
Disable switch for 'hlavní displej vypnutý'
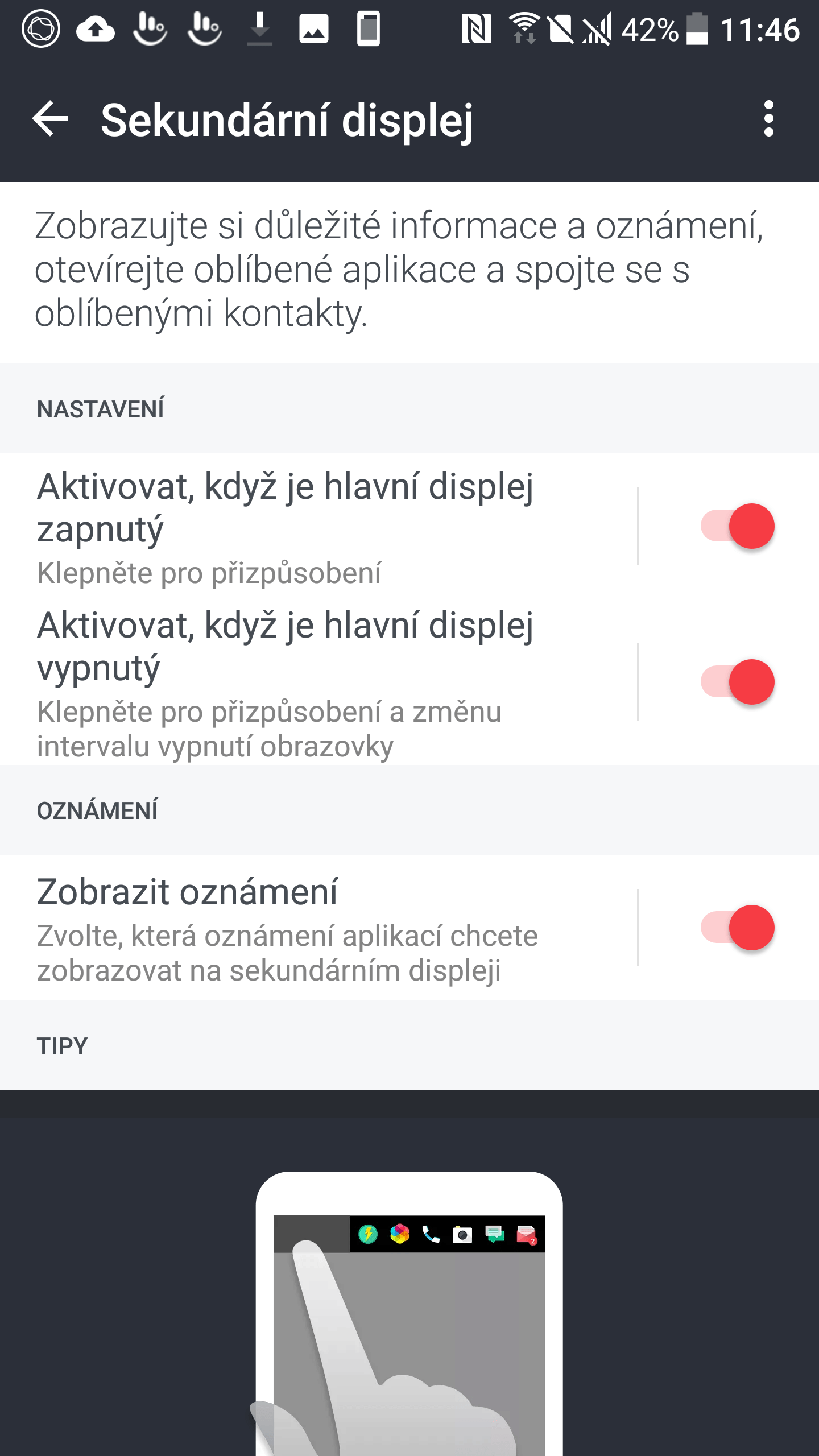coord(737,682)
